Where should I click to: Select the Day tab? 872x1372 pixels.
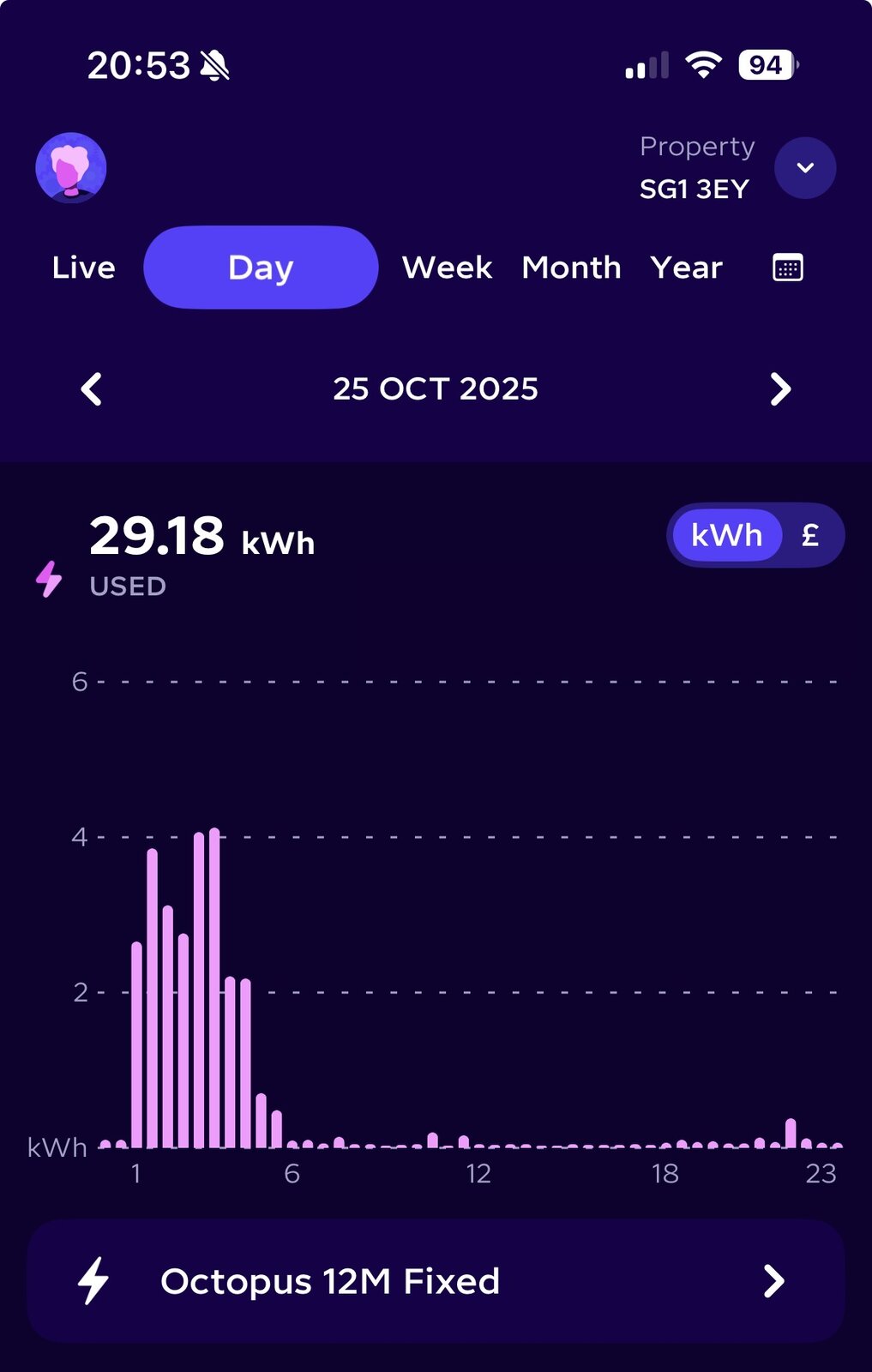tap(261, 268)
